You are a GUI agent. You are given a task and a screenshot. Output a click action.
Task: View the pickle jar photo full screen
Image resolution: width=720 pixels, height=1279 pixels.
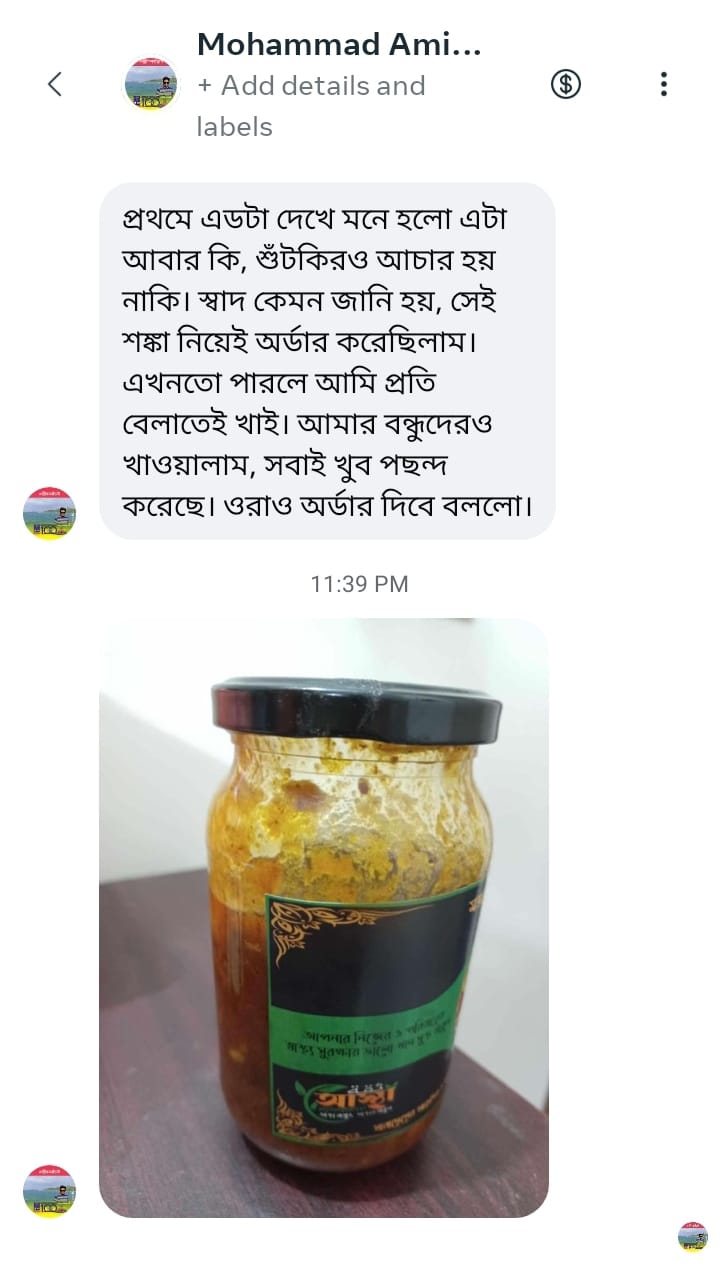click(324, 917)
